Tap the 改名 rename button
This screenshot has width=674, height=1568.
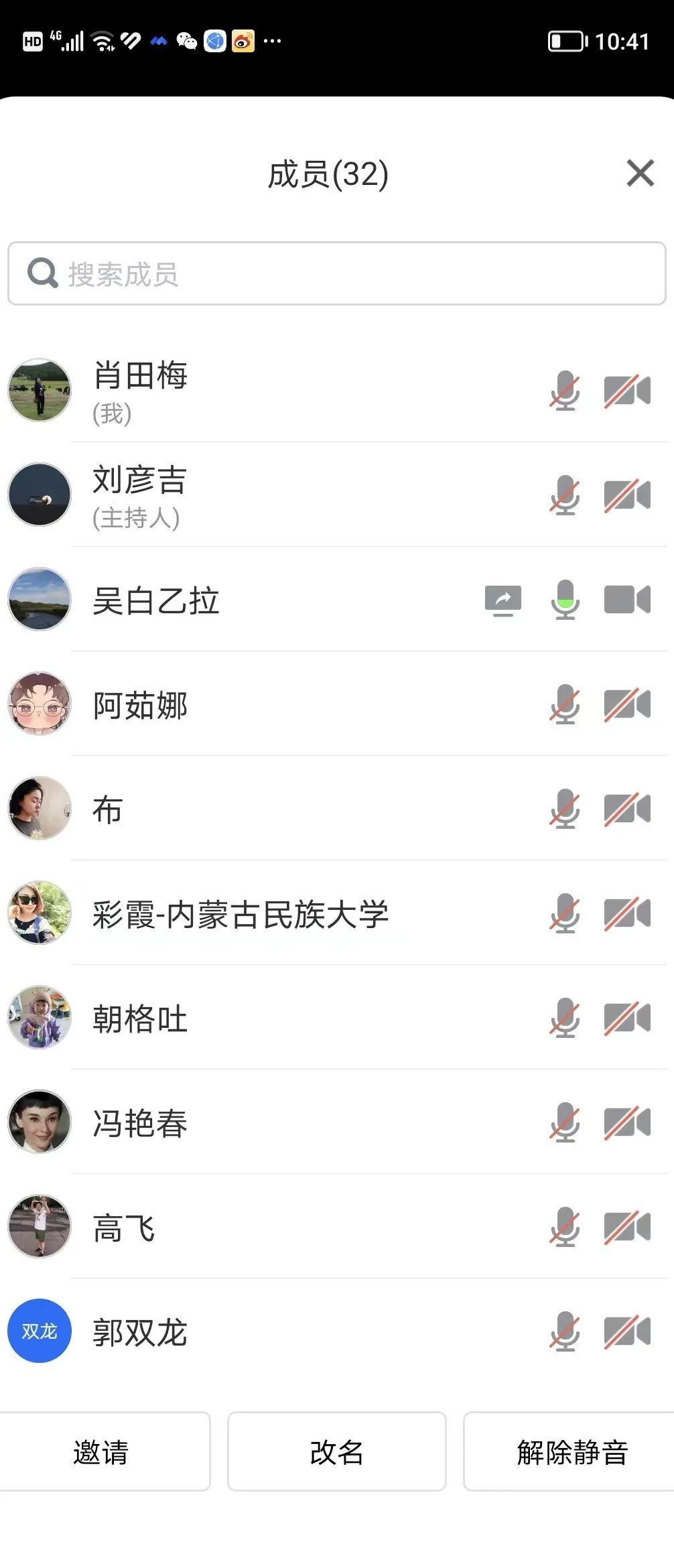336,1452
